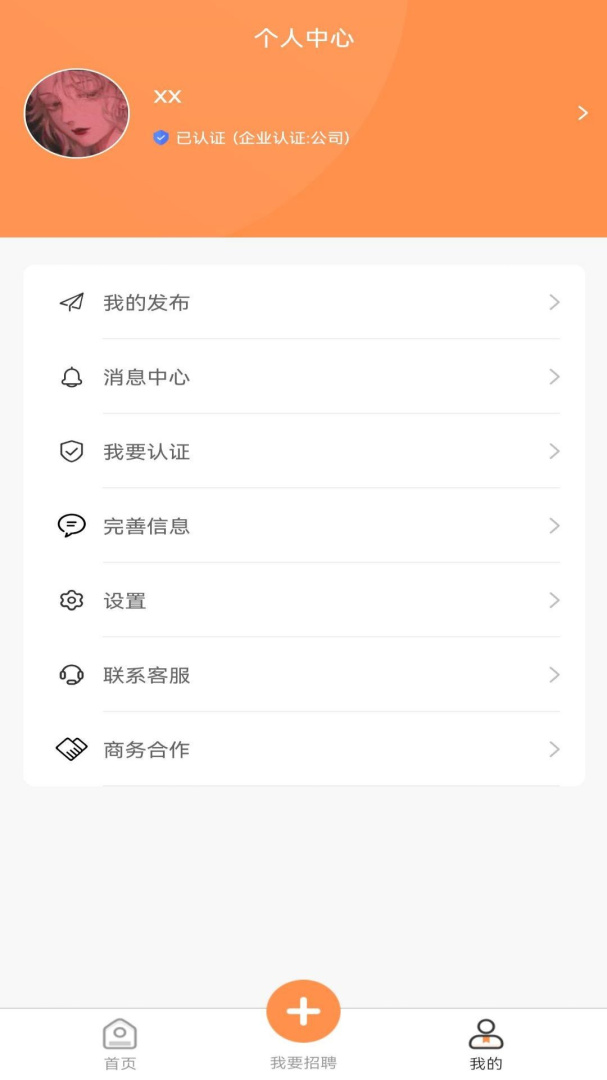Select the 我的 tab
This screenshot has height=1080, width=607.
coord(486,1043)
